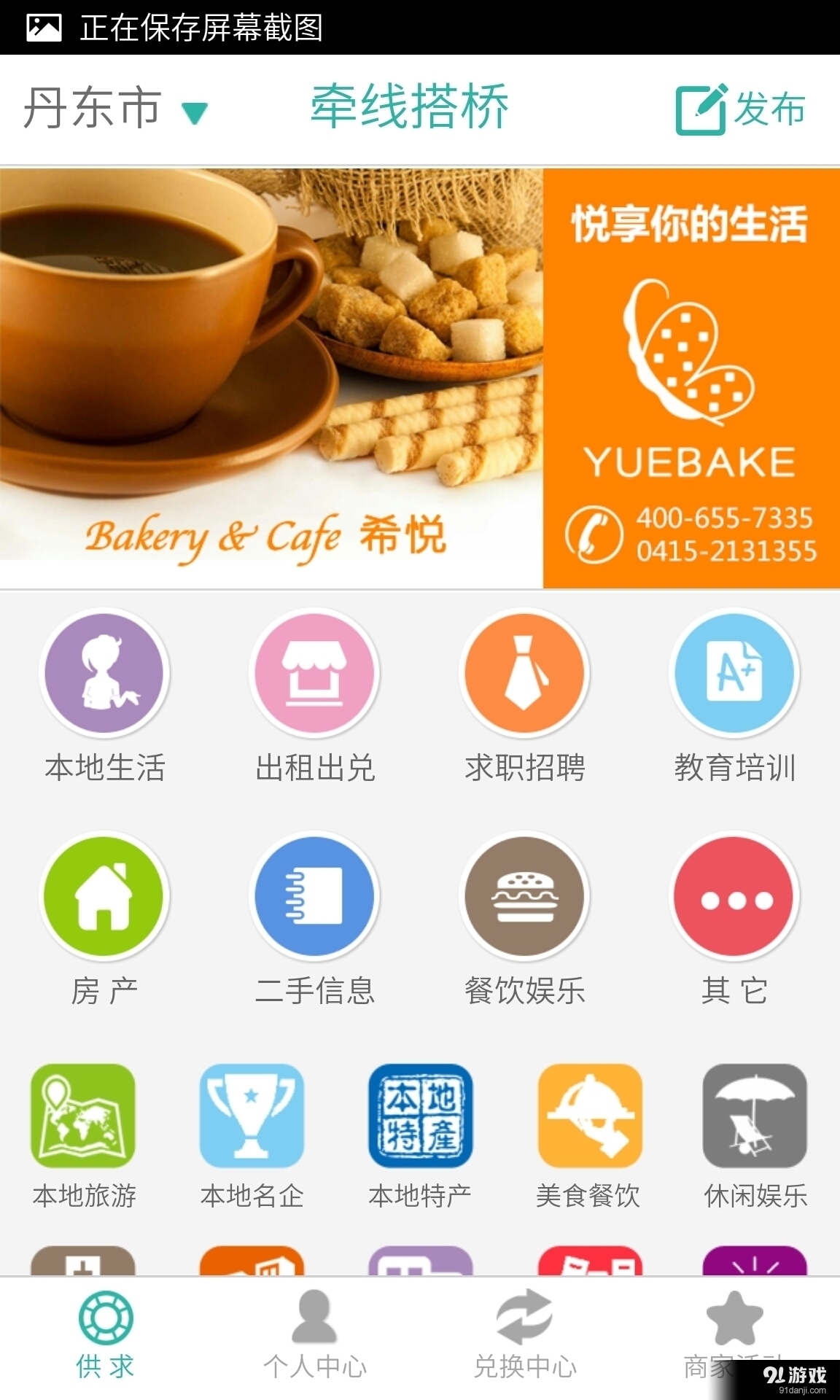
Task: Open 餐饮娱乐 via the burger icon
Action: 524,895
